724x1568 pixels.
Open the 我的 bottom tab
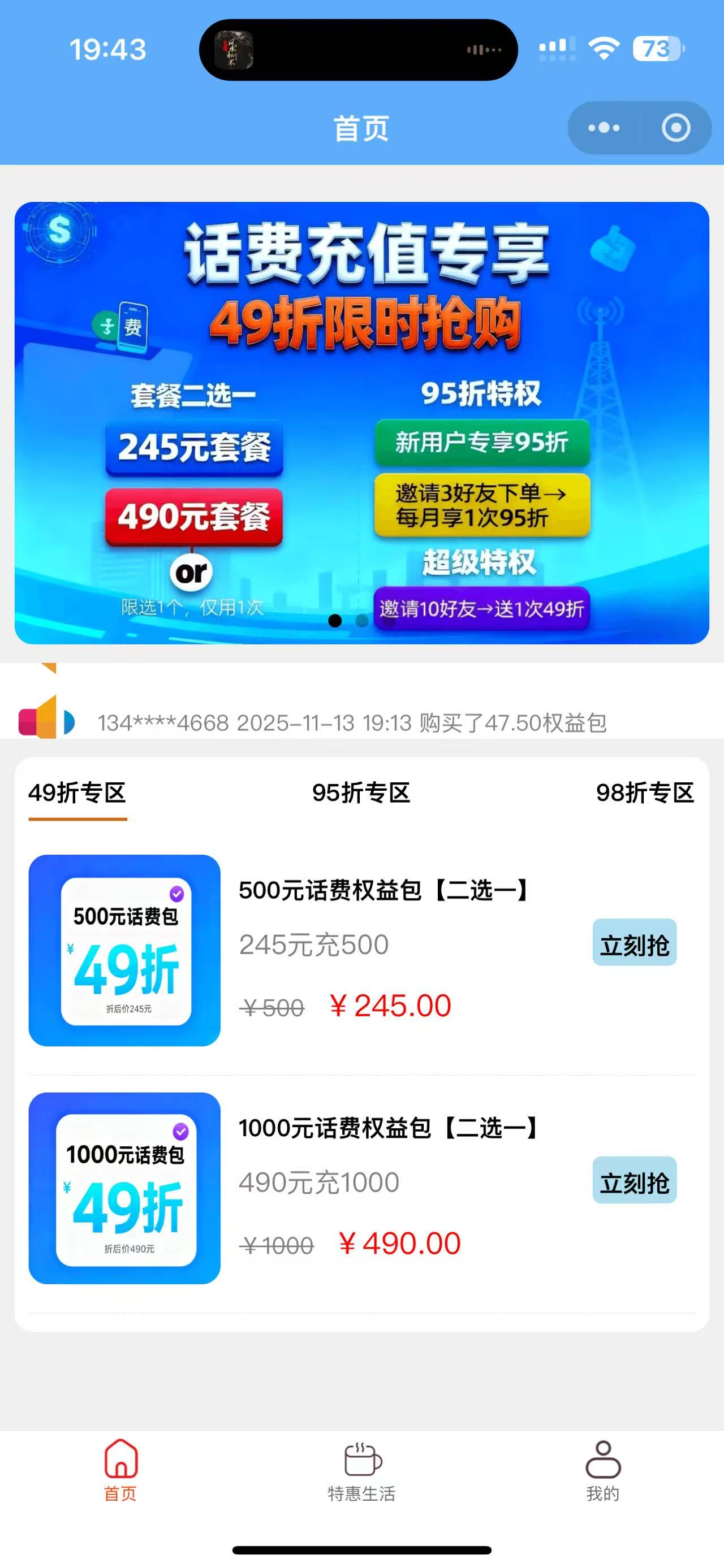click(603, 1471)
